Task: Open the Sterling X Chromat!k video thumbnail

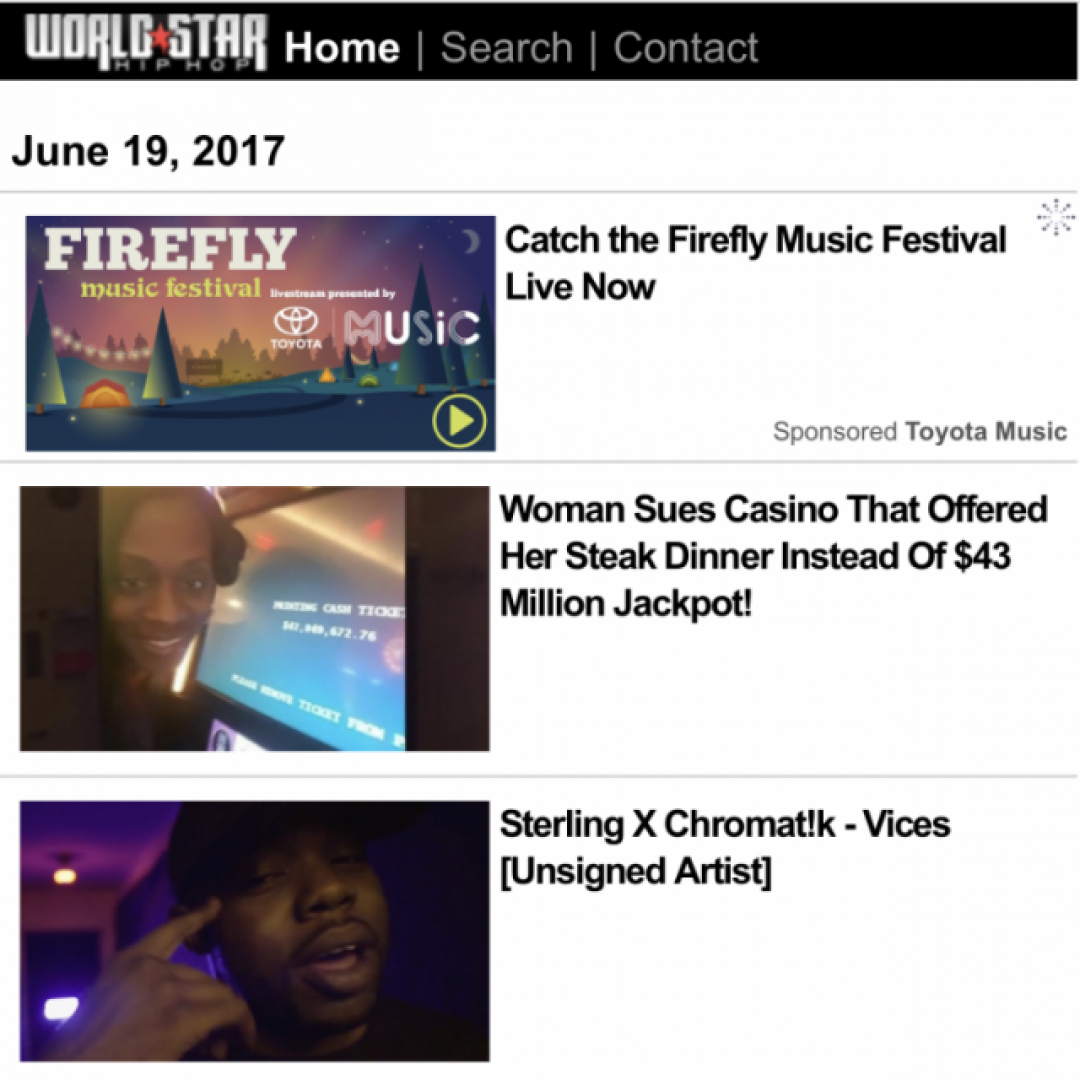Action: tap(255, 930)
